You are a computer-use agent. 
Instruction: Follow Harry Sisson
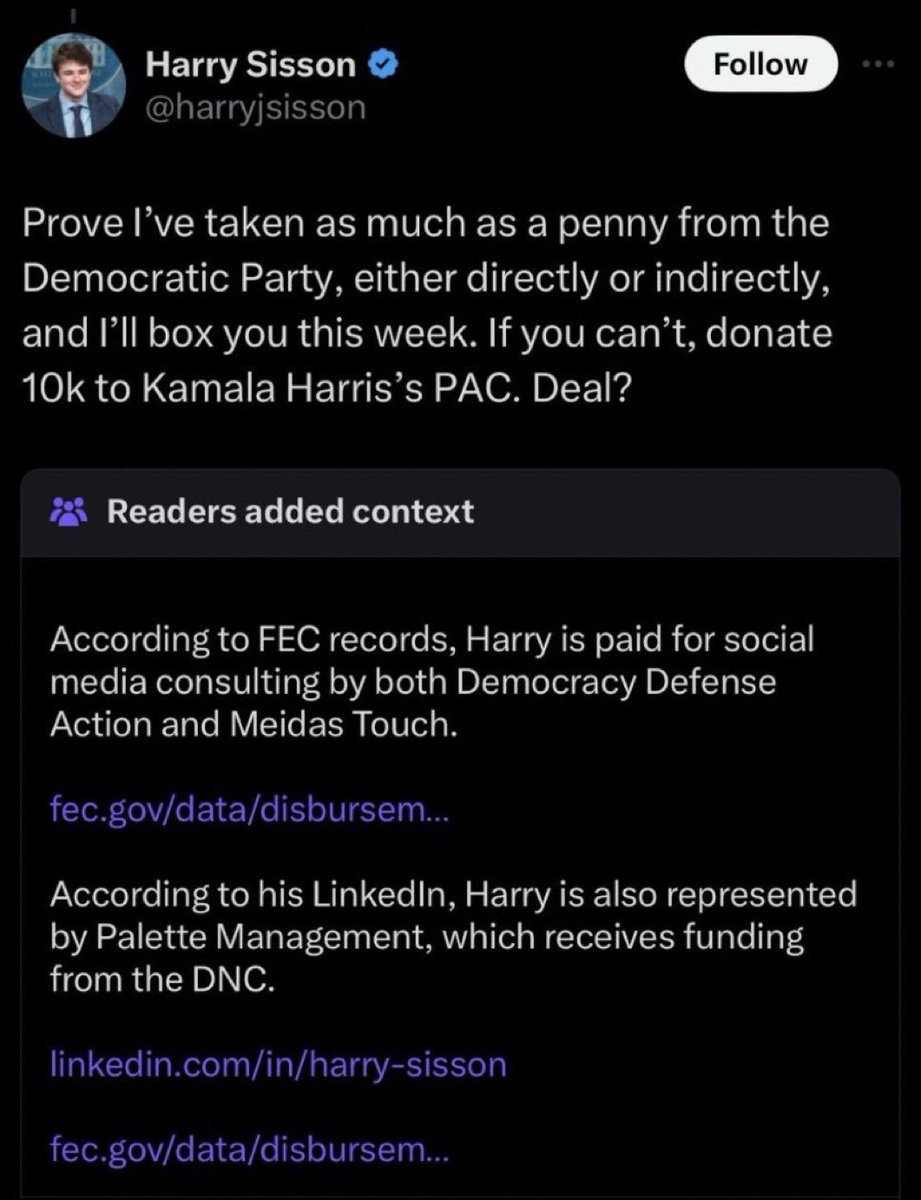click(760, 66)
